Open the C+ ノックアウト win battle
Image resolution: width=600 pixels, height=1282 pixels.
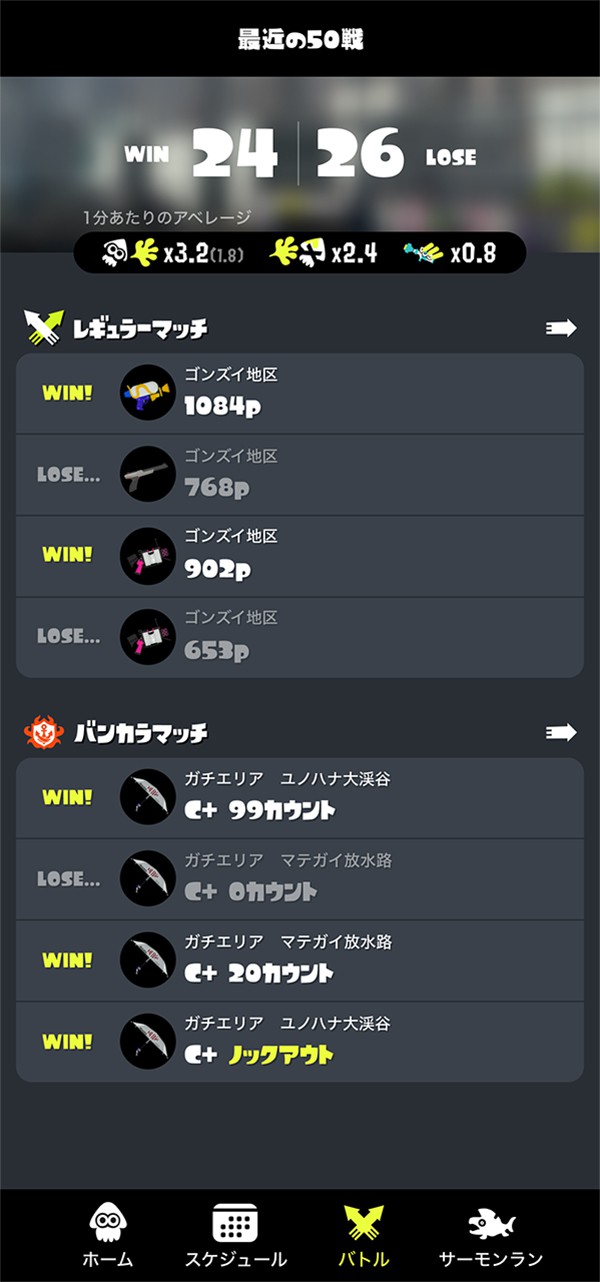[x=300, y=1042]
